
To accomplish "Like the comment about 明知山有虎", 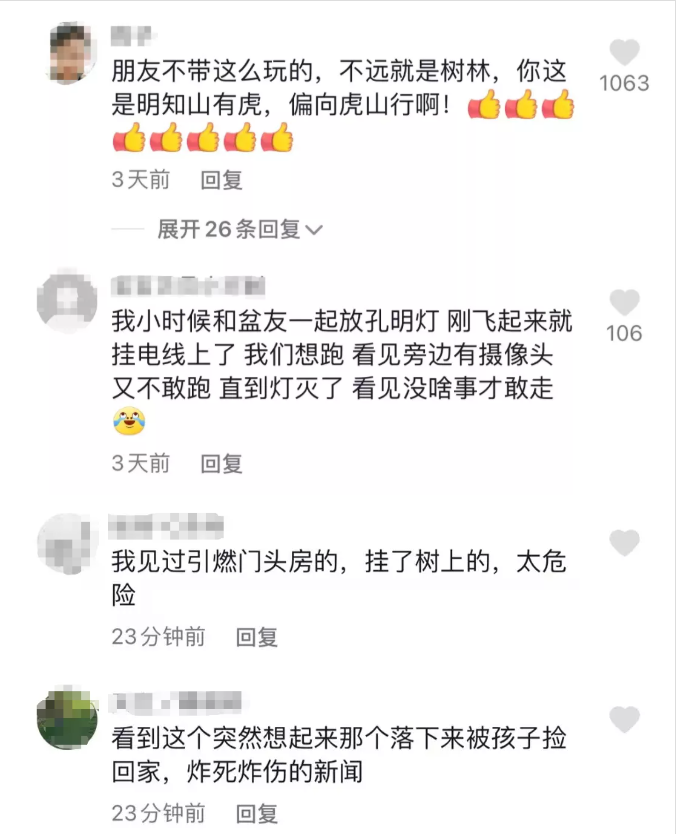I will tap(624, 52).
